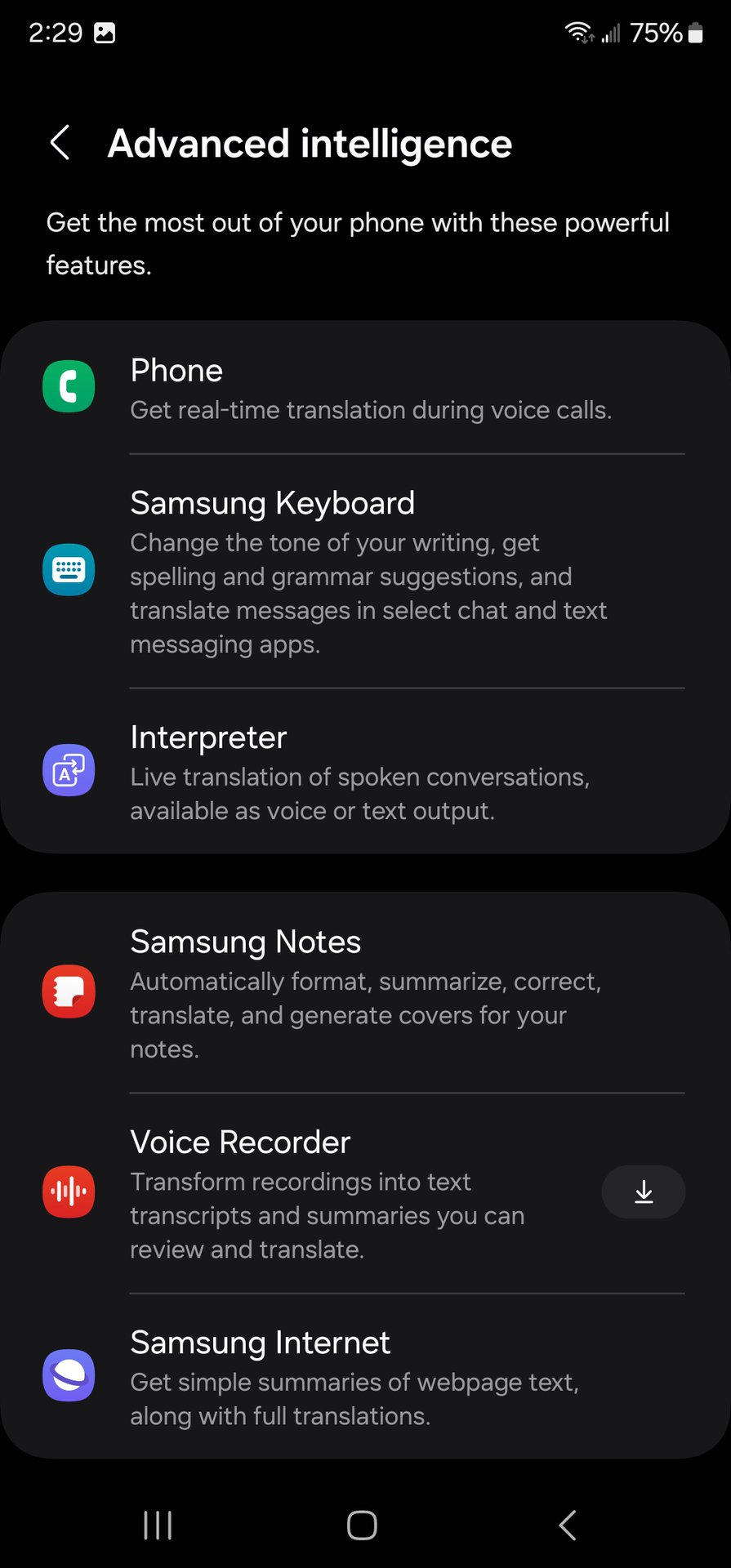Go back from Advanced intelligence

[60, 143]
